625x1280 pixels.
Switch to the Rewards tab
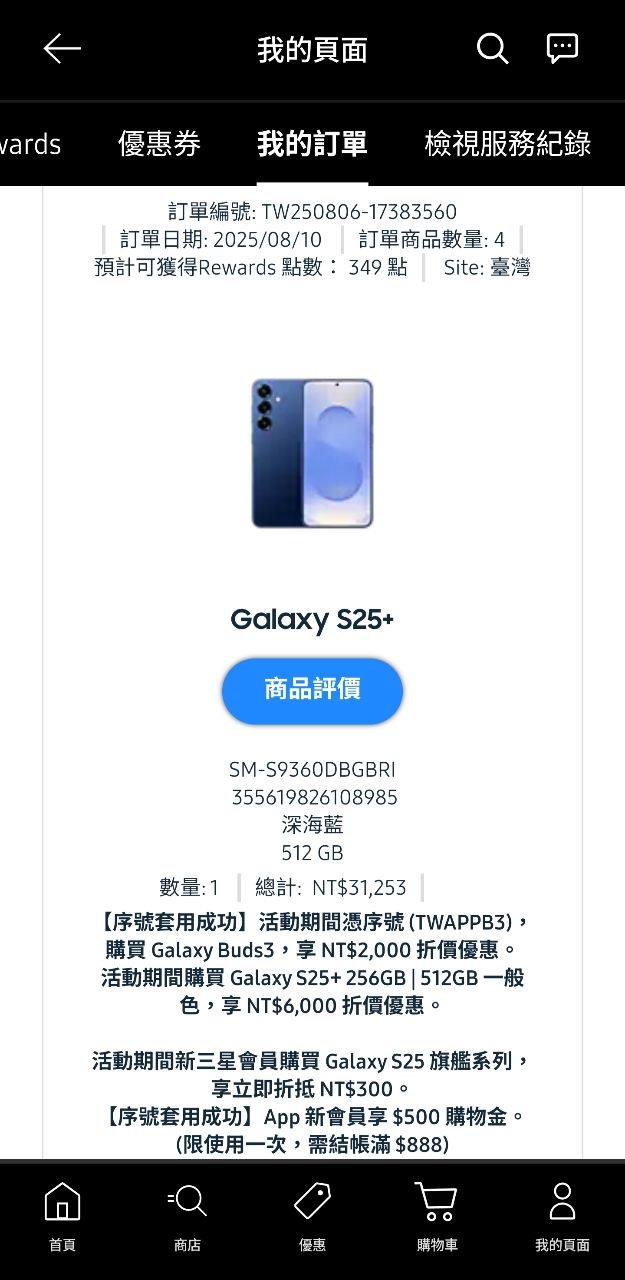tap(30, 144)
